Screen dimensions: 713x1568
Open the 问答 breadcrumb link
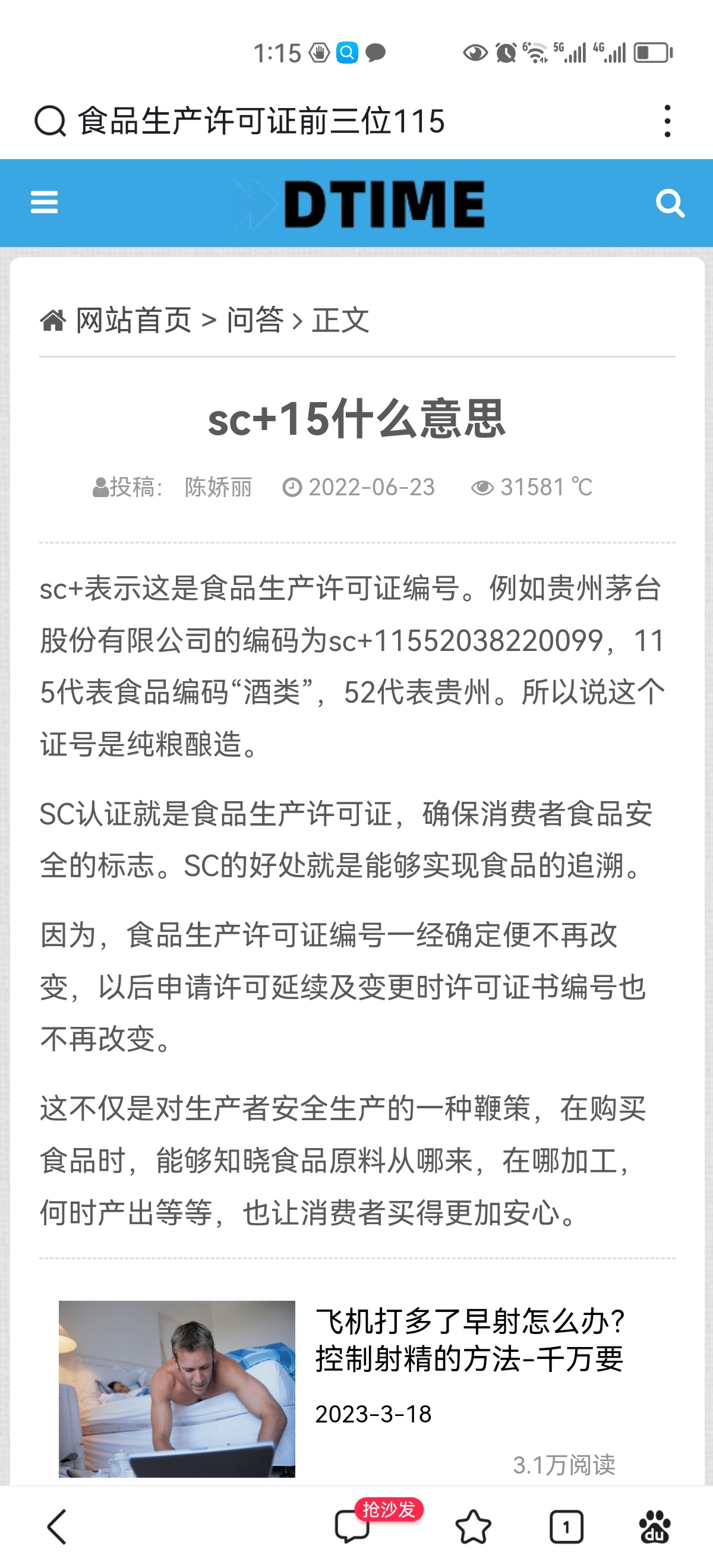pos(254,320)
